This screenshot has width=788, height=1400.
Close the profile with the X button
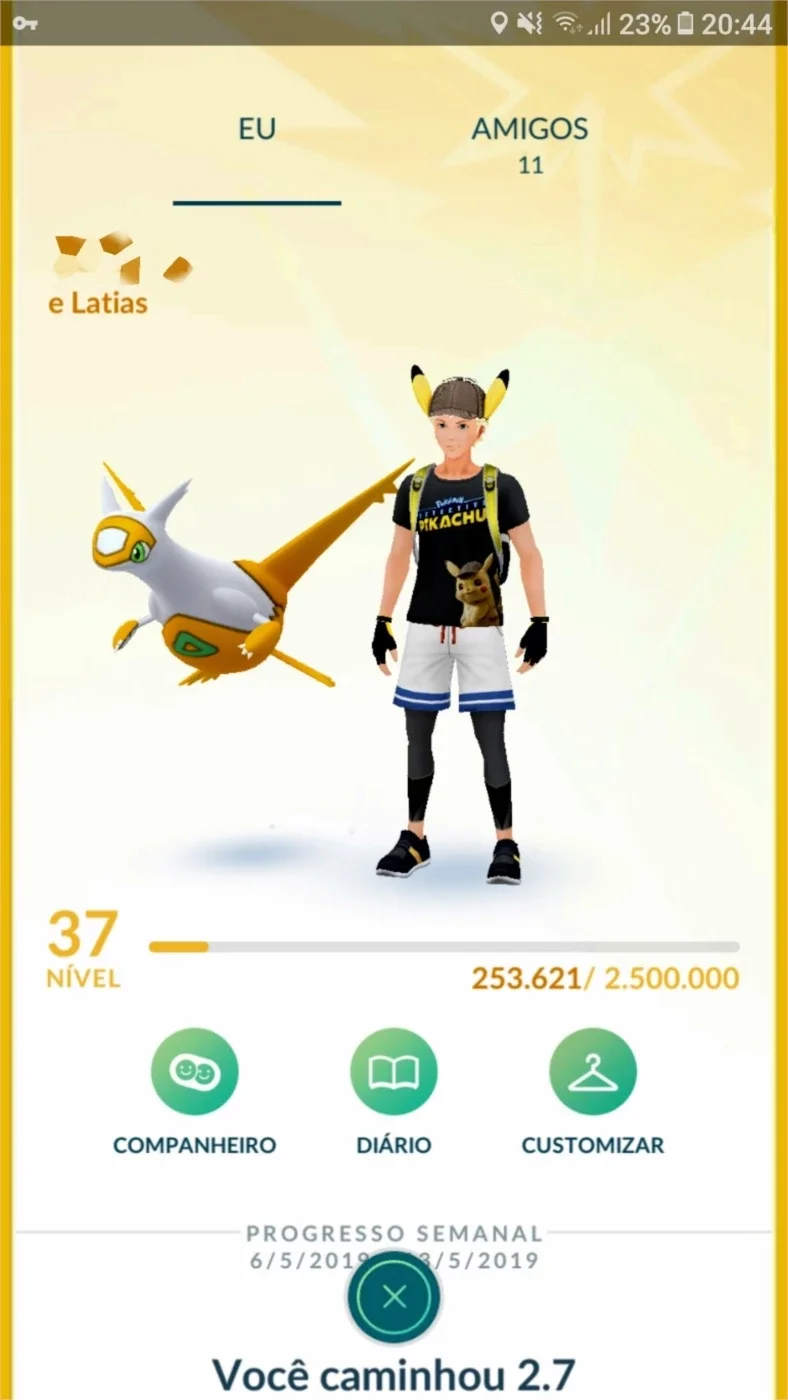pyautogui.click(x=394, y=1297)
